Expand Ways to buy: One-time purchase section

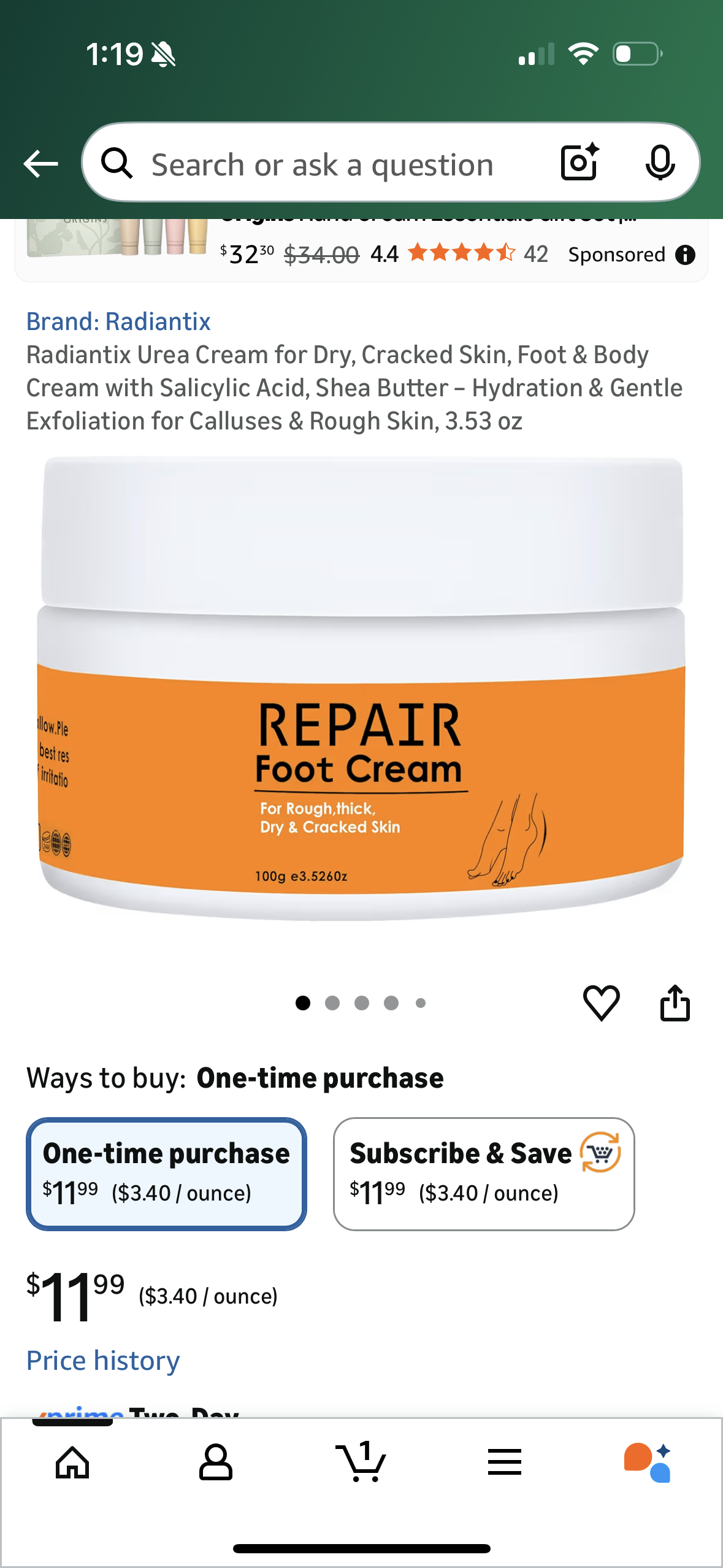click(x=235, y=1077)
